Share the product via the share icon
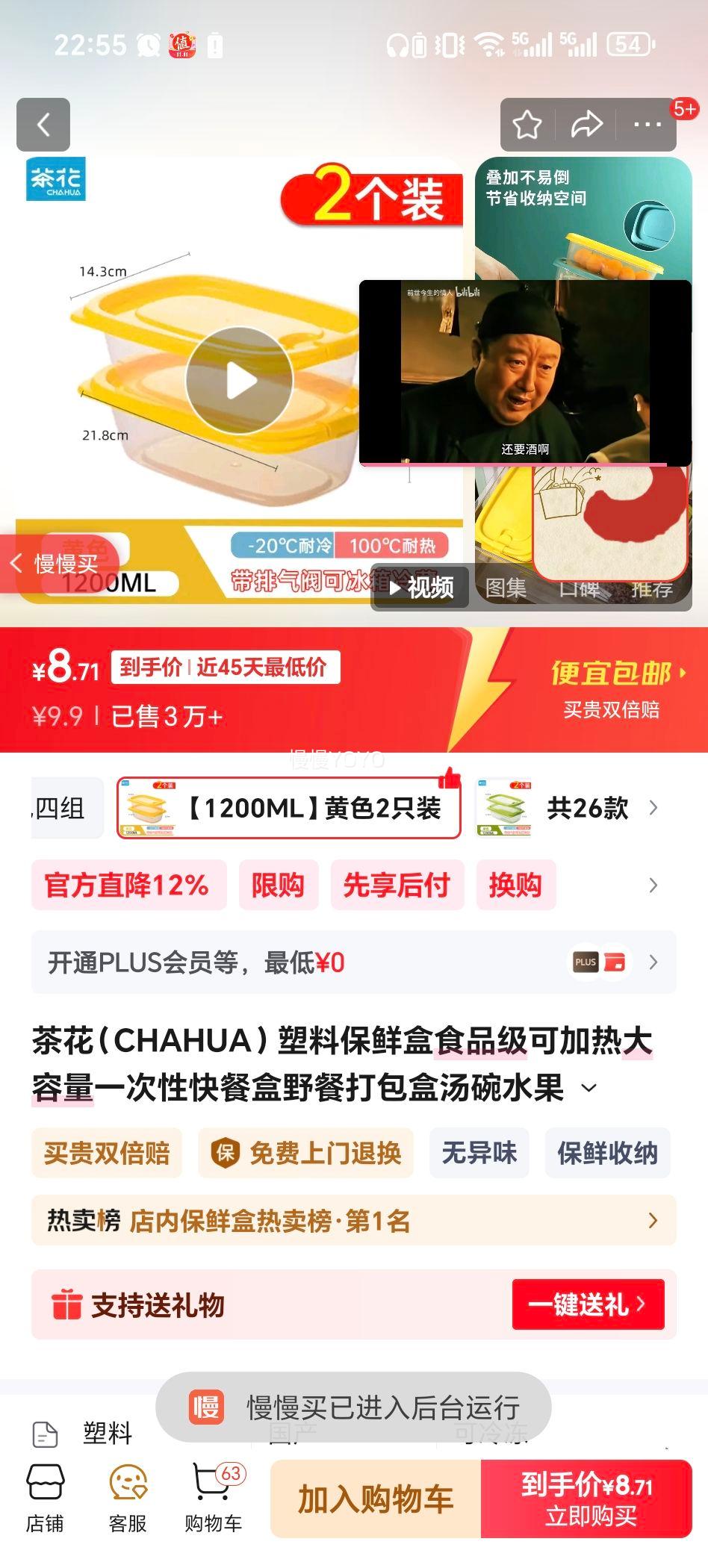The image size is (708, 1568). pos(585,125)
